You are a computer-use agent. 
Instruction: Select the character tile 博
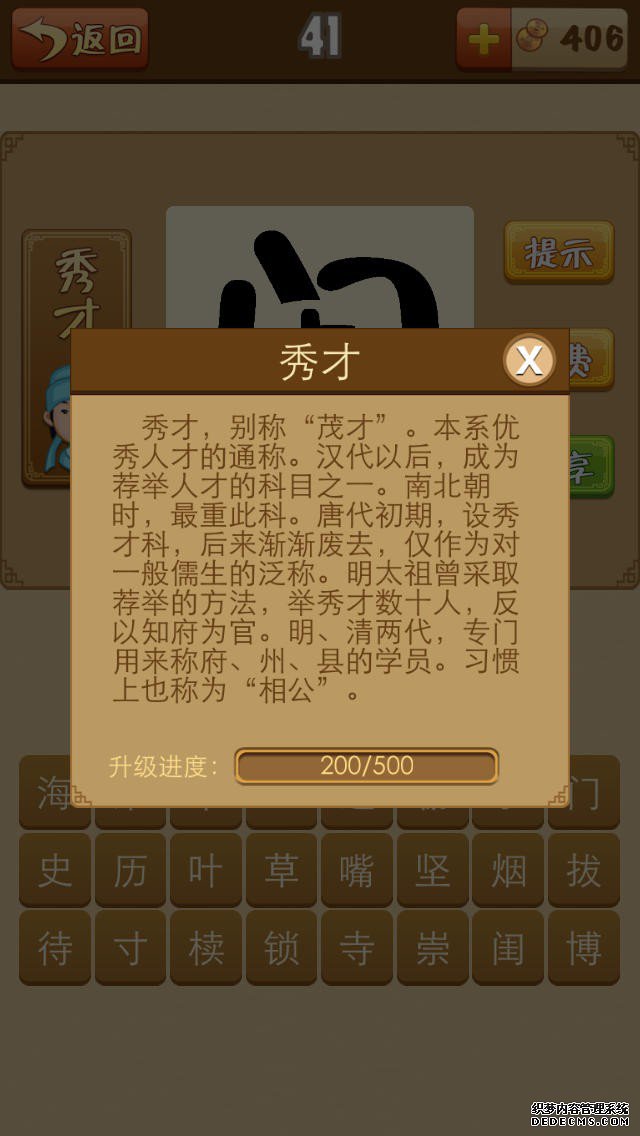(x=584, y=947)
